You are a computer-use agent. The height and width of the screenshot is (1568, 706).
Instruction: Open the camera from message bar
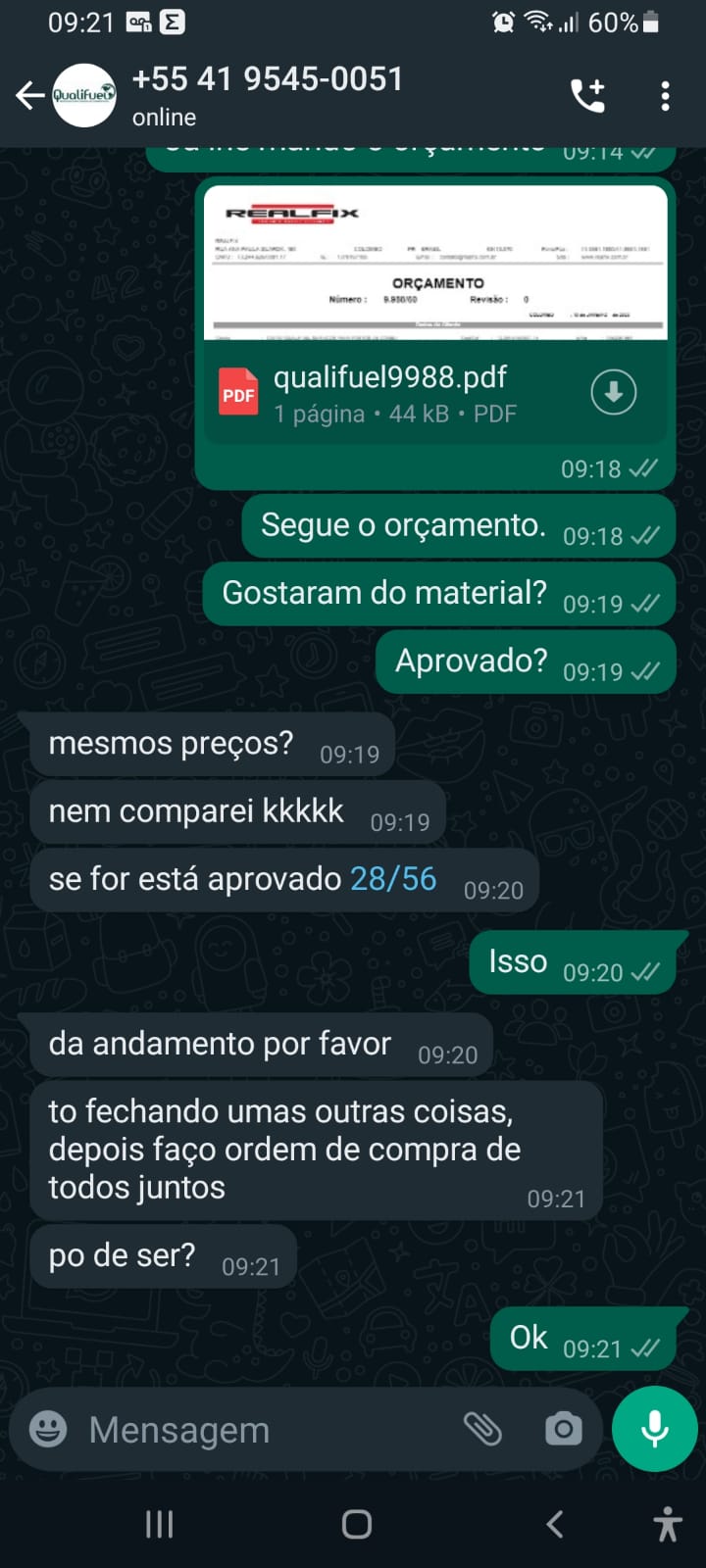pos(563,1429)
